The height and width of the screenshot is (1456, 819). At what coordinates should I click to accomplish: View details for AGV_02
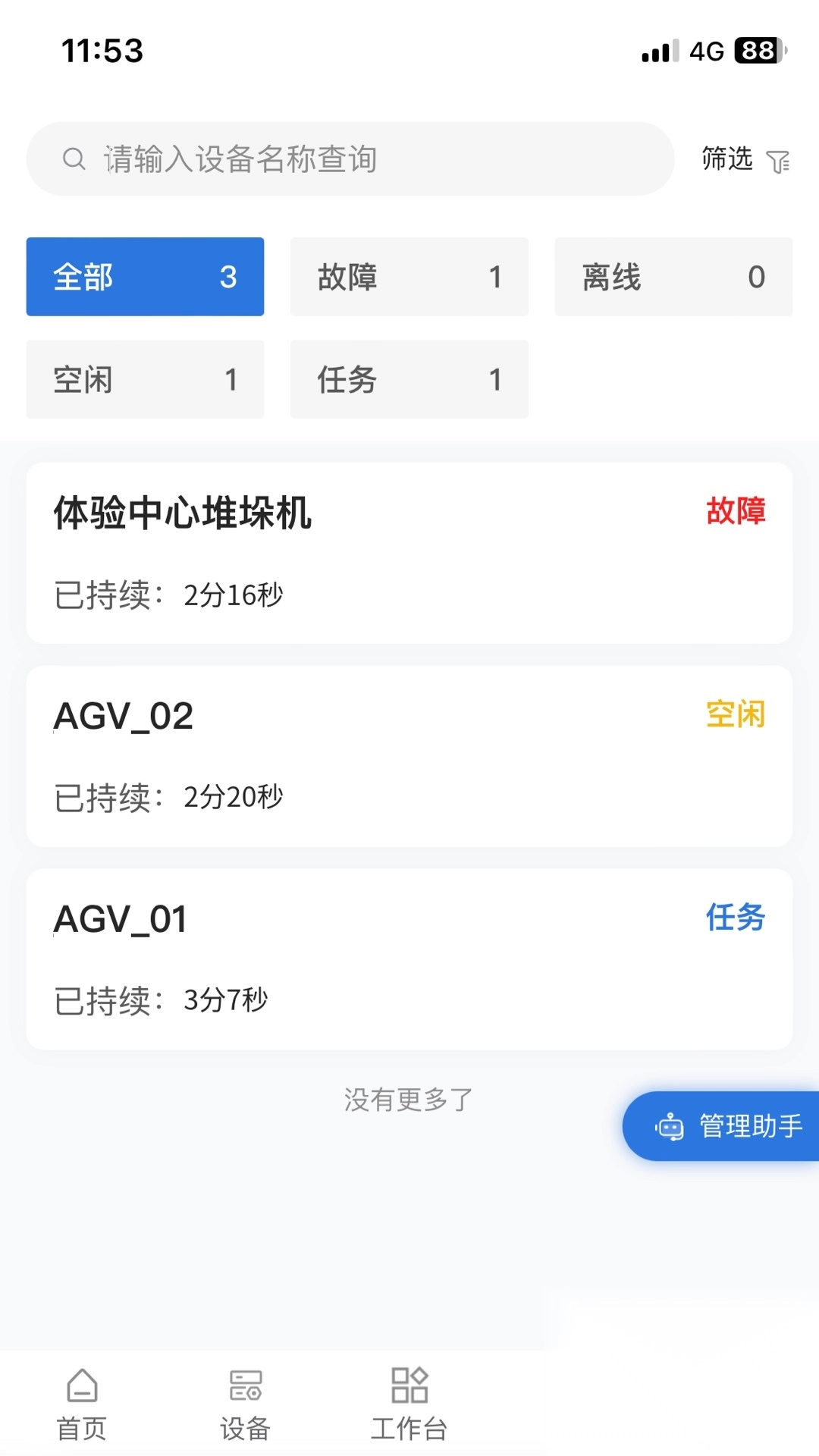409,756
